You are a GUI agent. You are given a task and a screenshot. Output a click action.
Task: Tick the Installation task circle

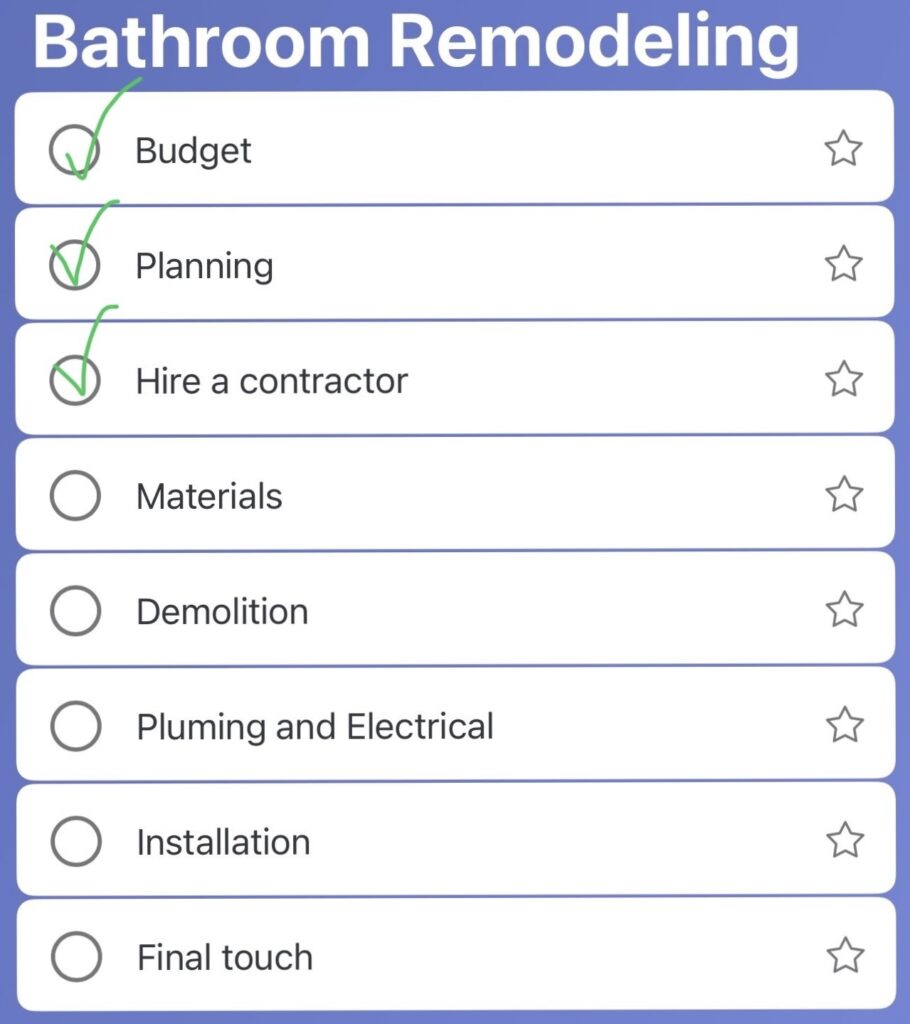[x=75, y=841]
